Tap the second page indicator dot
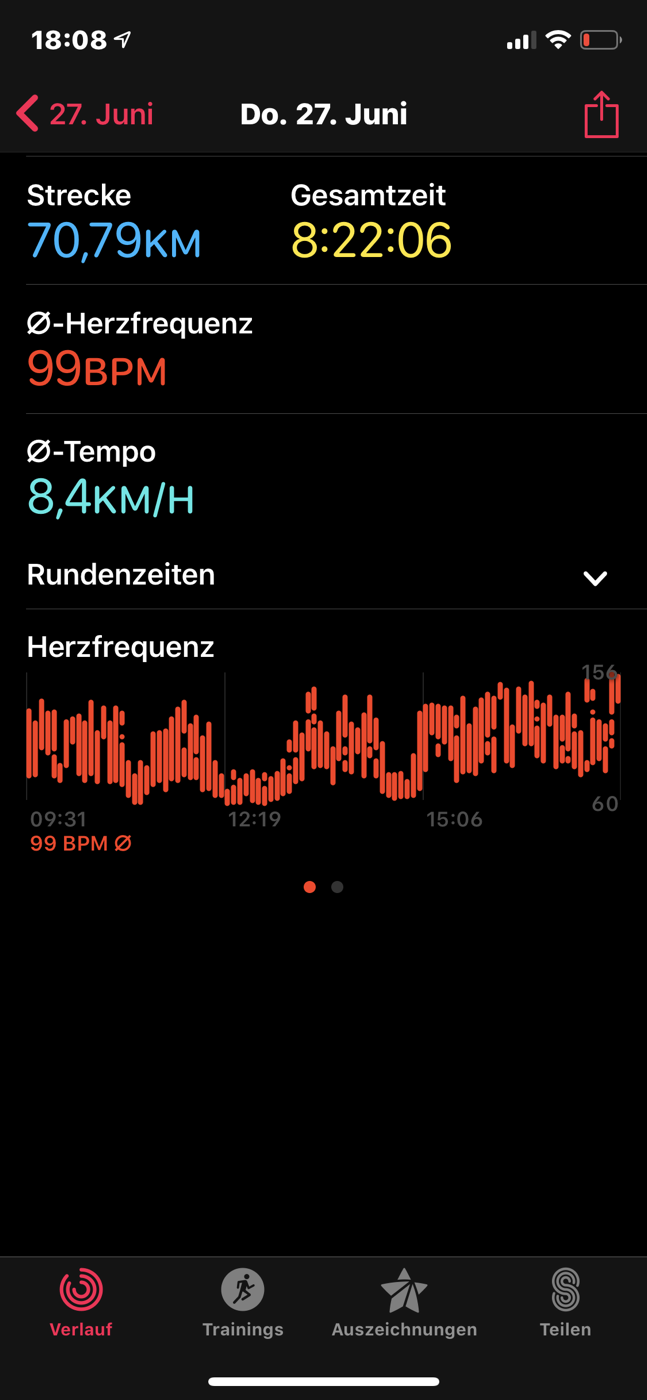 (x=337, y=887)
